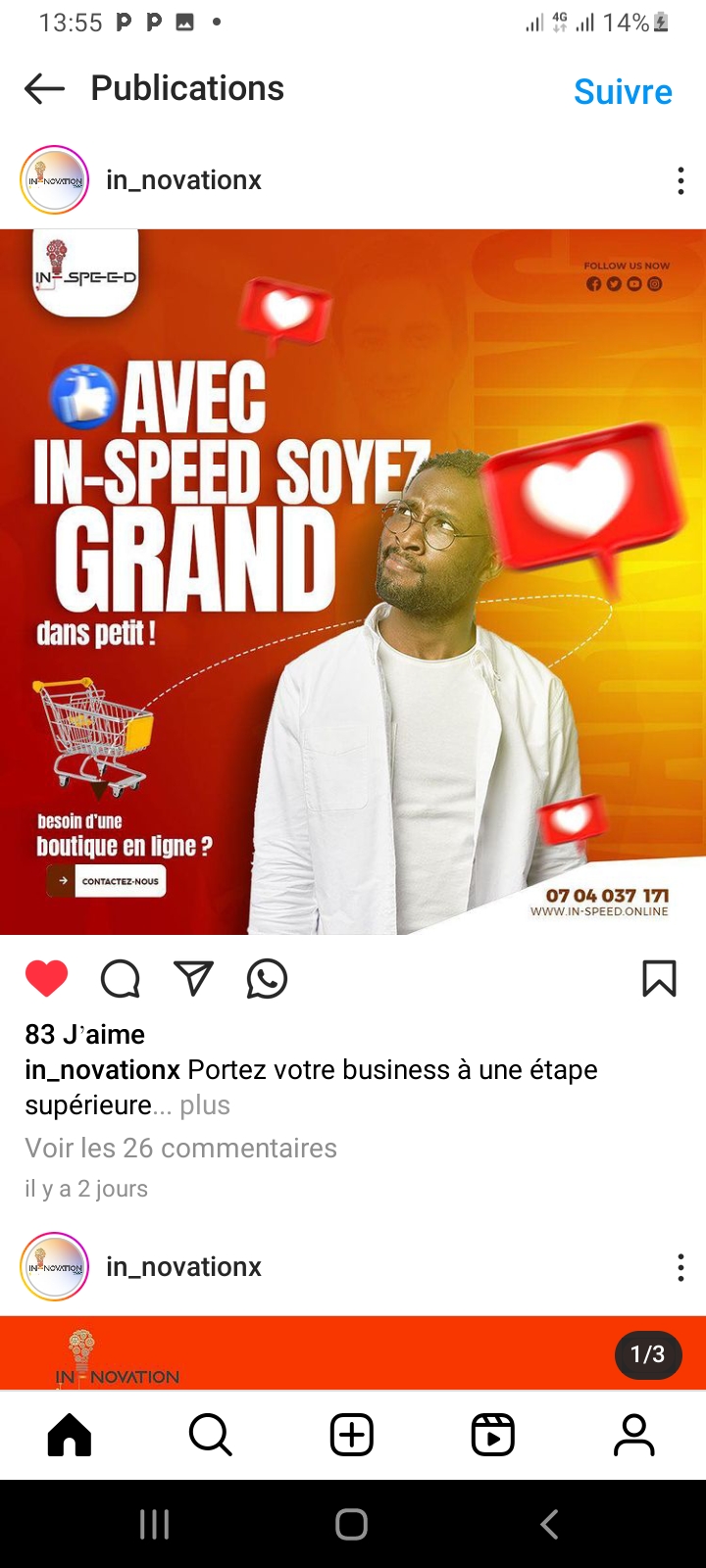
Task: View all 26 comments
Action: click(x=180, y=1148)
